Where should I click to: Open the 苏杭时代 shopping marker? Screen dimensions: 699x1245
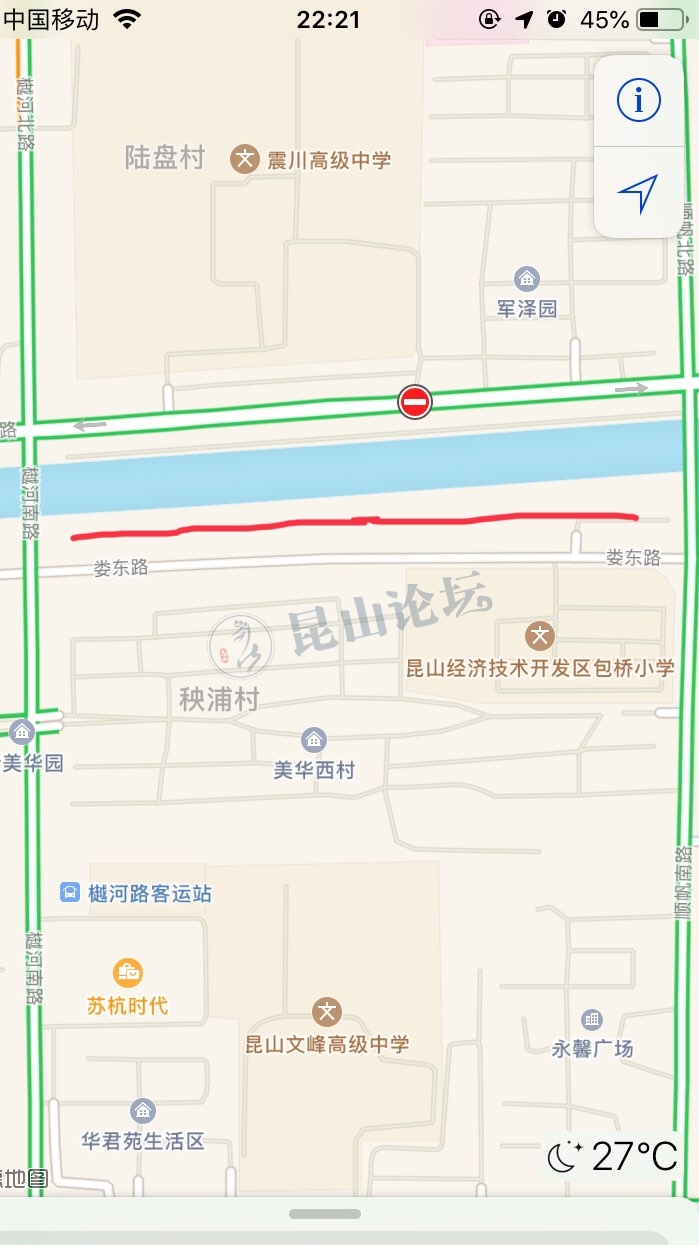click(127, 972)
